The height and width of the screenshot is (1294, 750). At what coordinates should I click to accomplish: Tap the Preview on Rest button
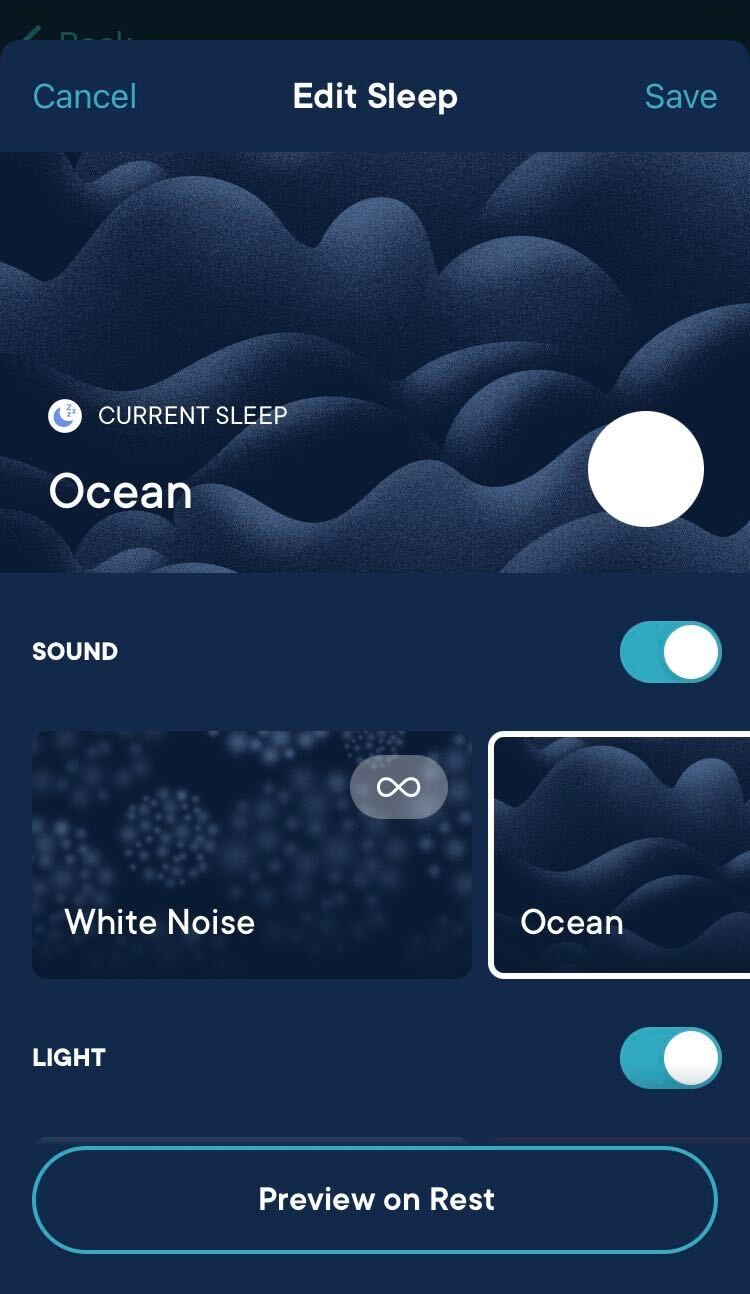click(375, 1199)
